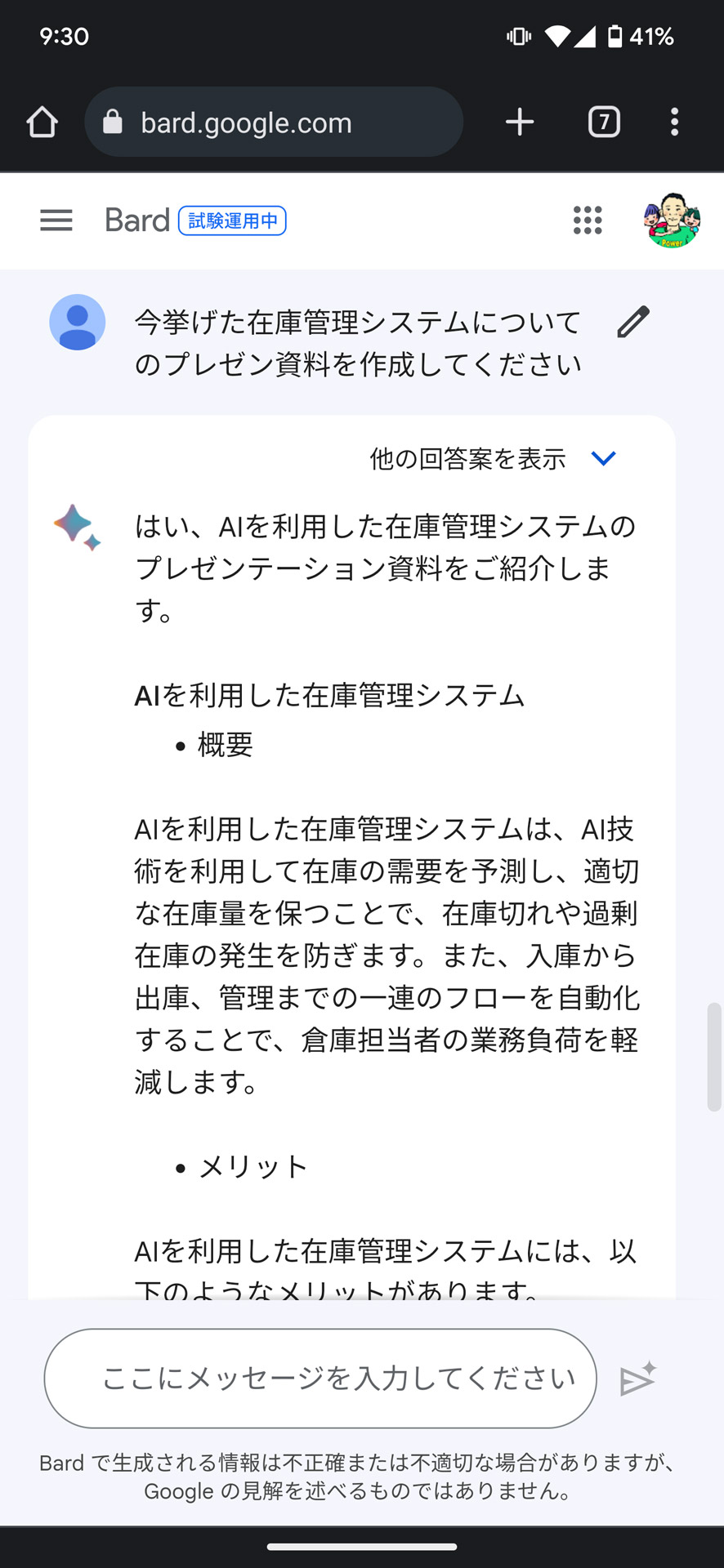This screenshot has height=1568, width=724.
Task: Open the Bard side navigation hamburger menu
Action: click(56, 220)
